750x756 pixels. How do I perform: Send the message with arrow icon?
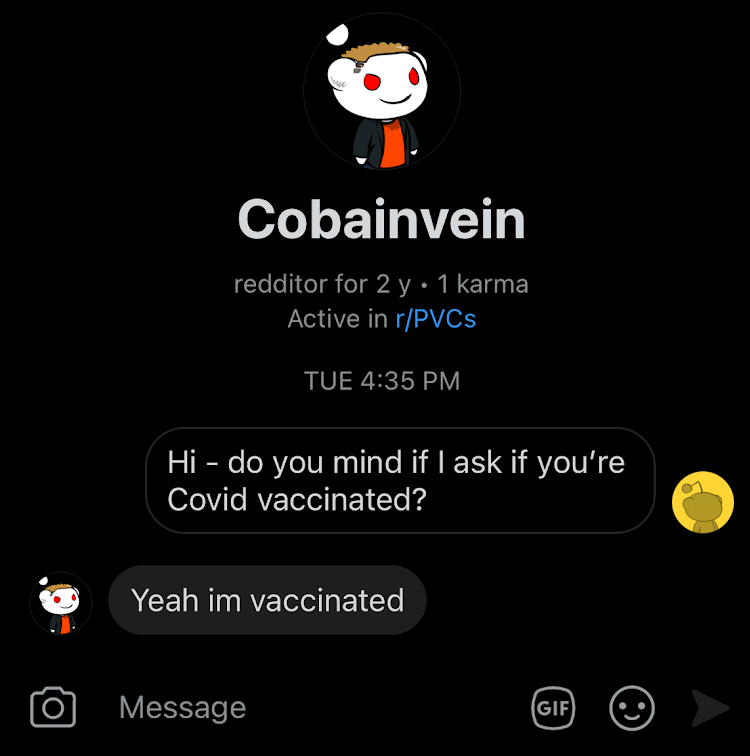click(710, 708)
